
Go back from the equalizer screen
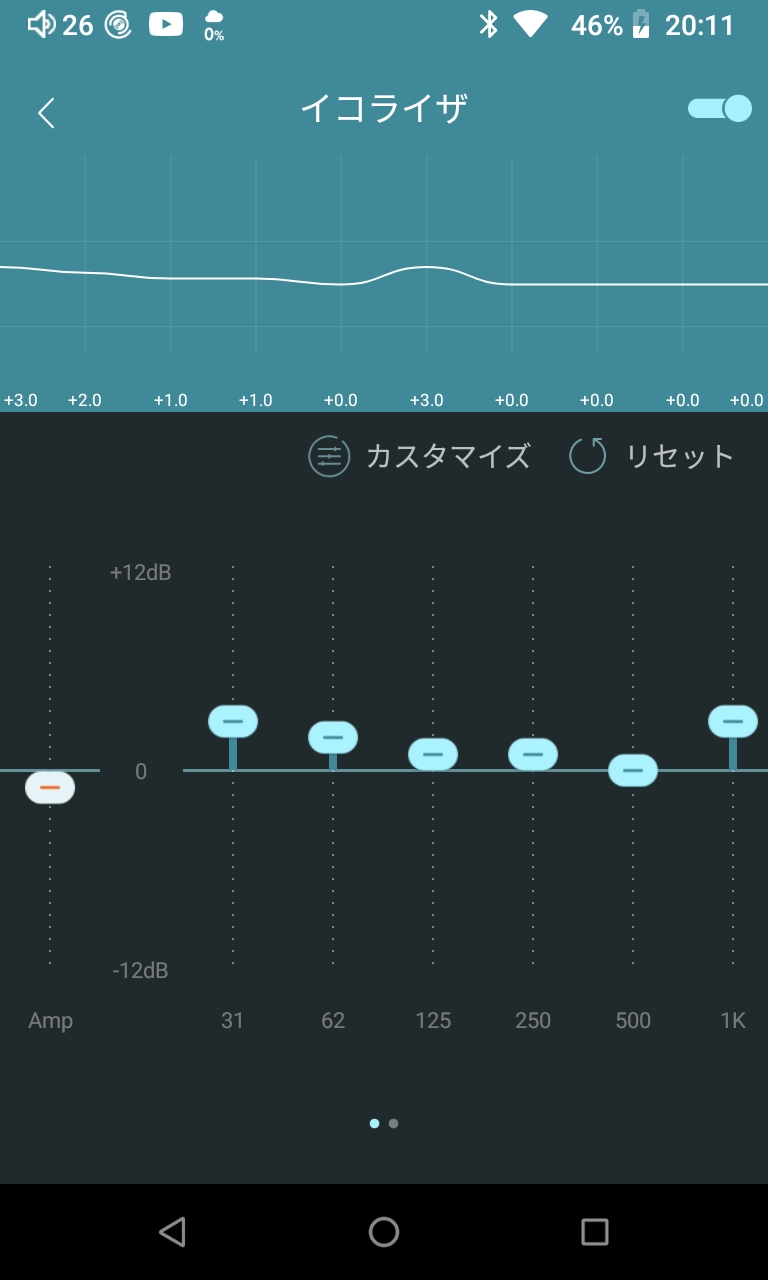tap(46, 113)
